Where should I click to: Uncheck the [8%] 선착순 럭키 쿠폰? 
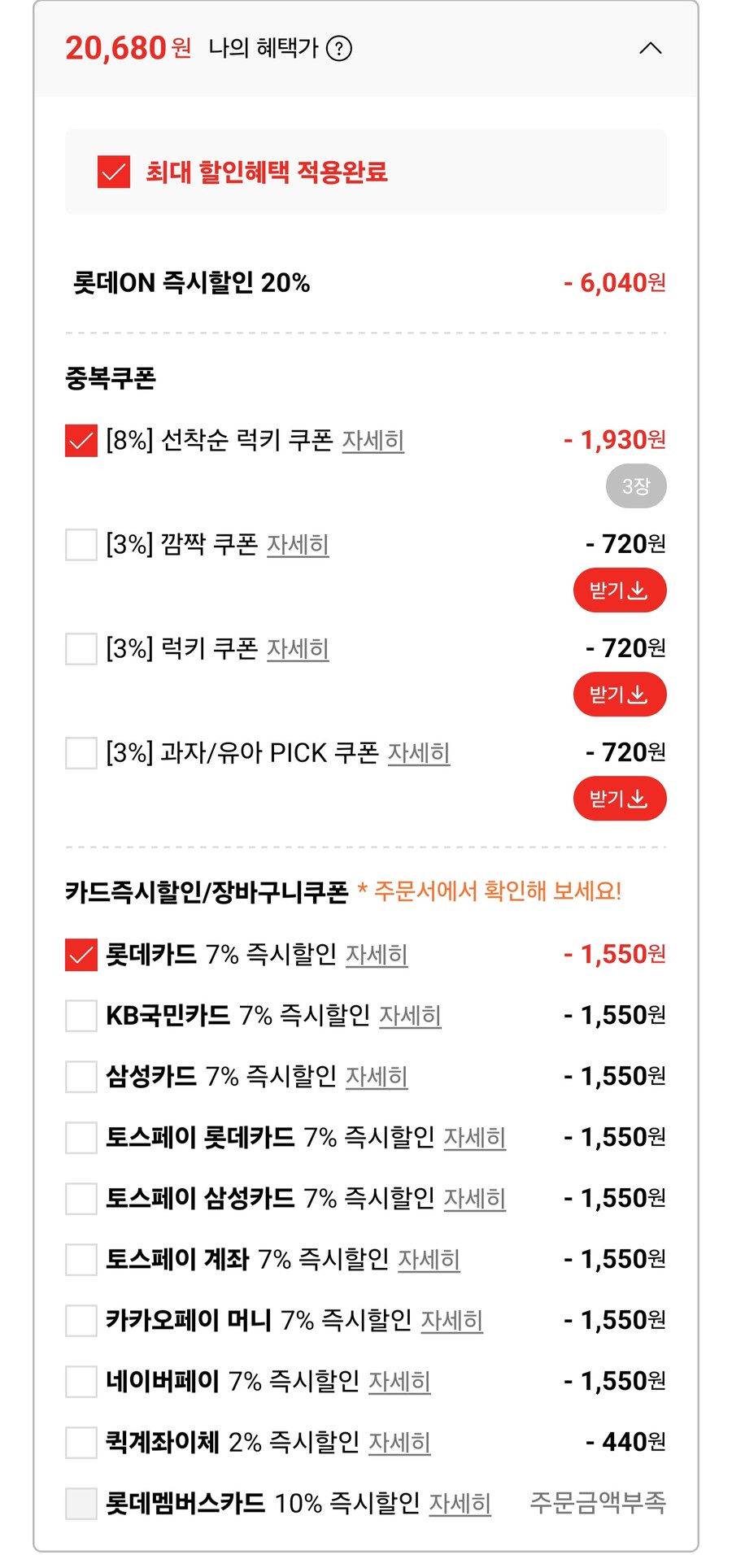(80, 442)
